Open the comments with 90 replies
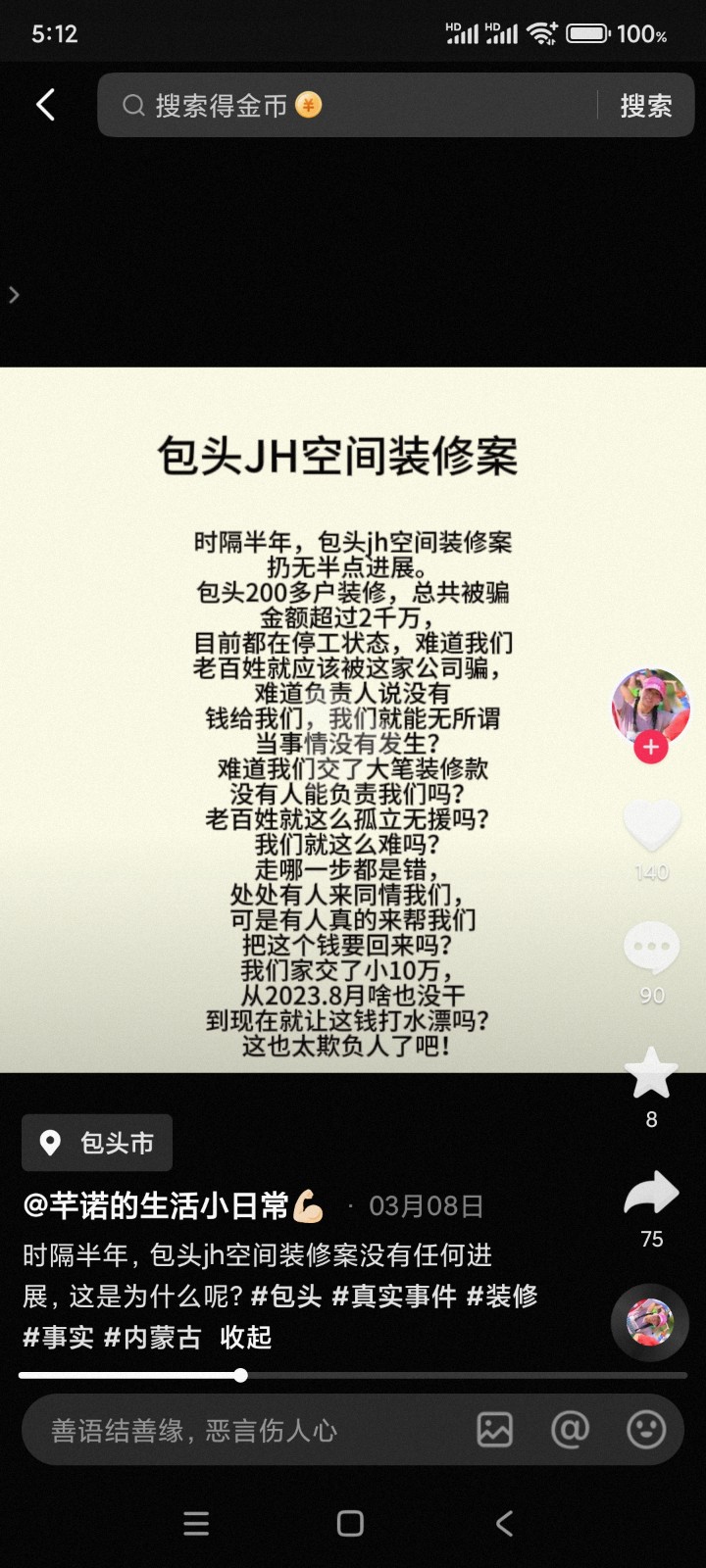 pyautogui.click(x=651, y=949)
